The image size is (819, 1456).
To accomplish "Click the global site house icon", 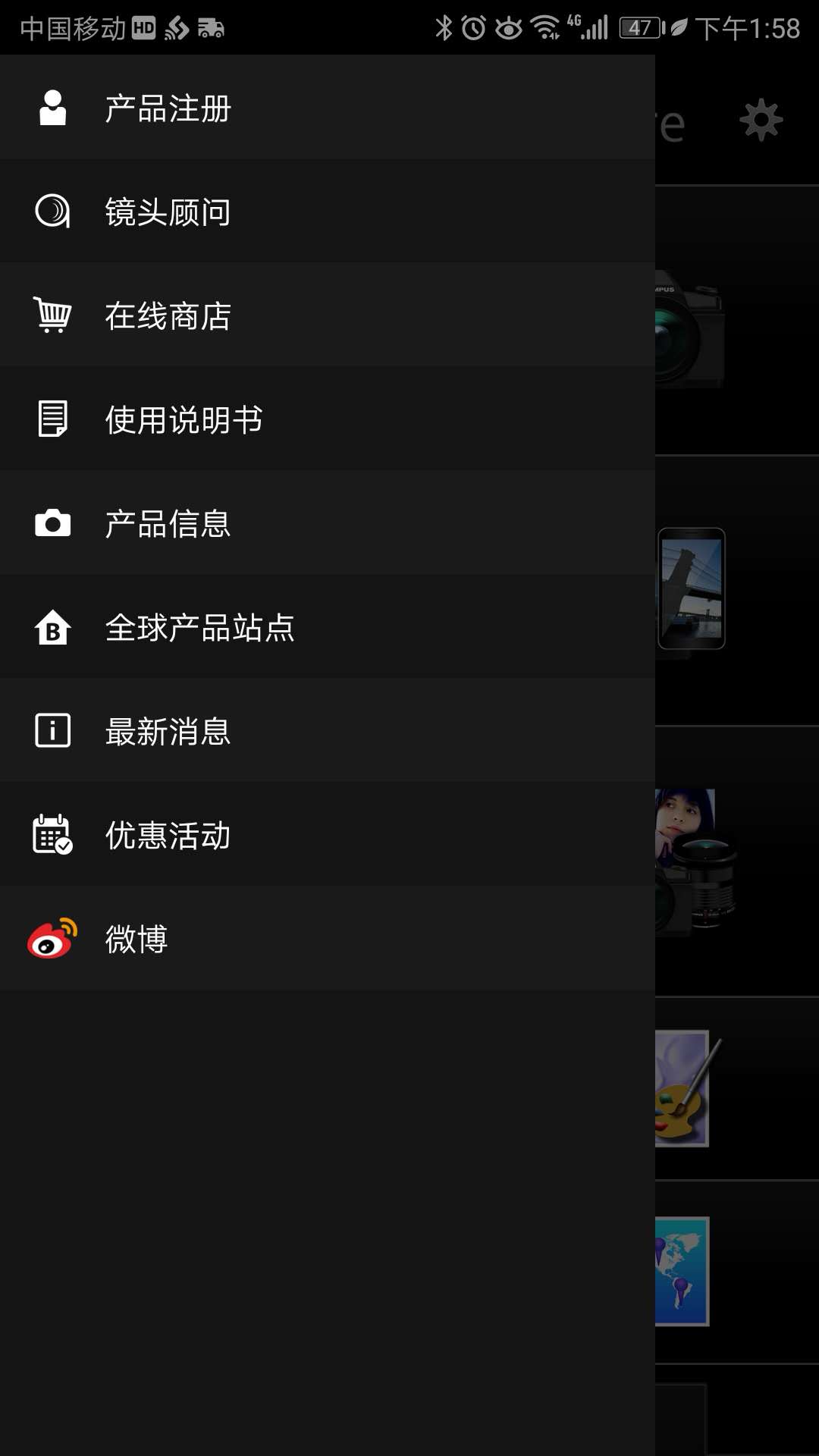I will click(x=51, y=627).
